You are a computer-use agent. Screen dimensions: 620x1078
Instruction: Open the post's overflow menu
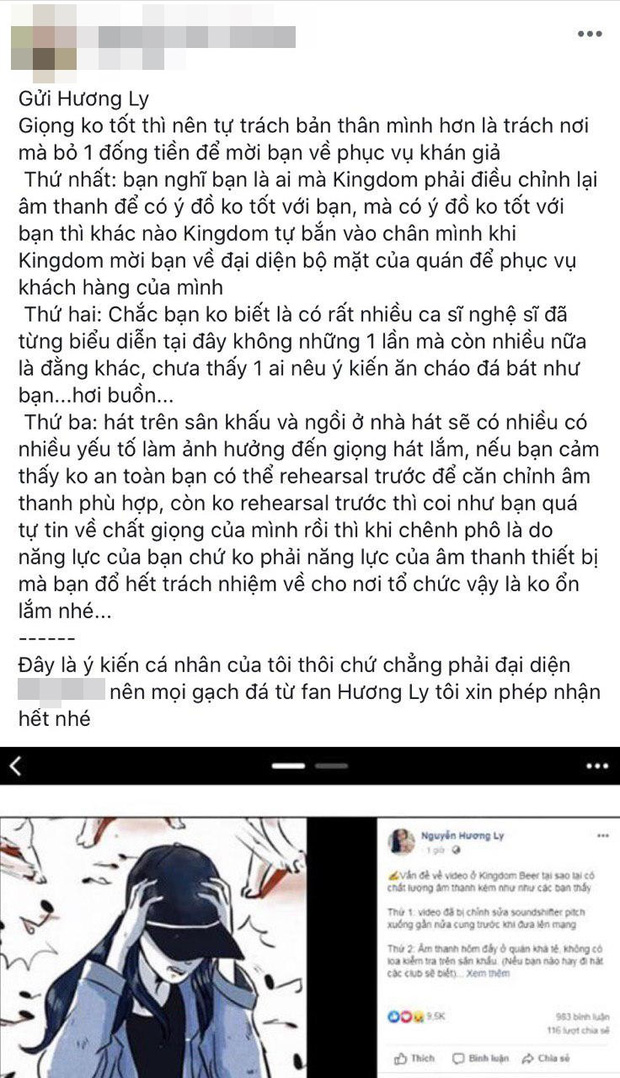590,34
